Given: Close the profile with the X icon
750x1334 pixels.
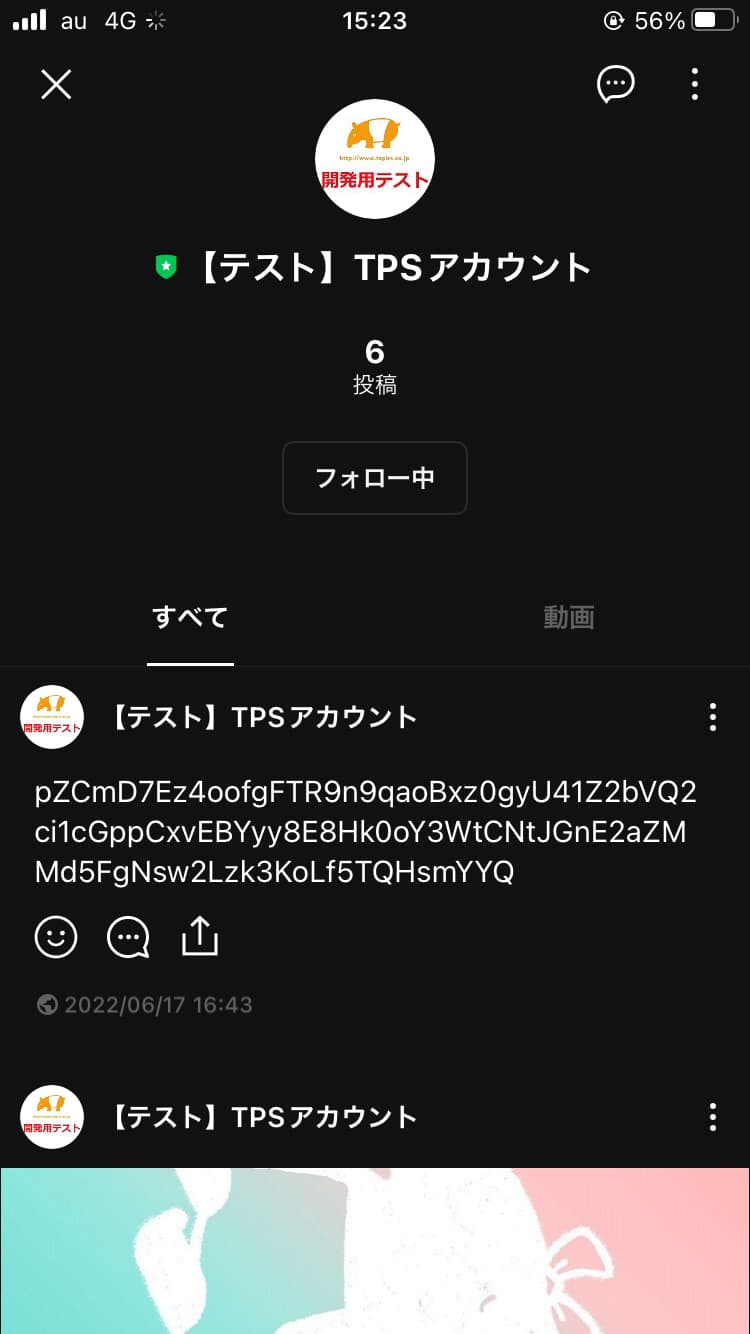Looking at the screenshot, I should click(x=56, y=84).
